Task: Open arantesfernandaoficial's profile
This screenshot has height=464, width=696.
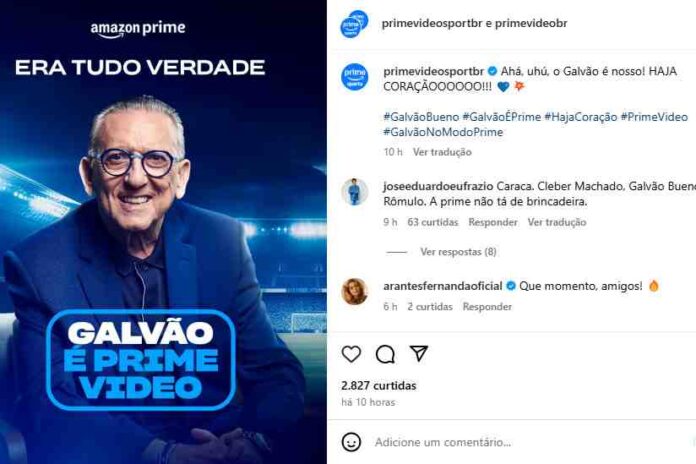Action: 443,286
